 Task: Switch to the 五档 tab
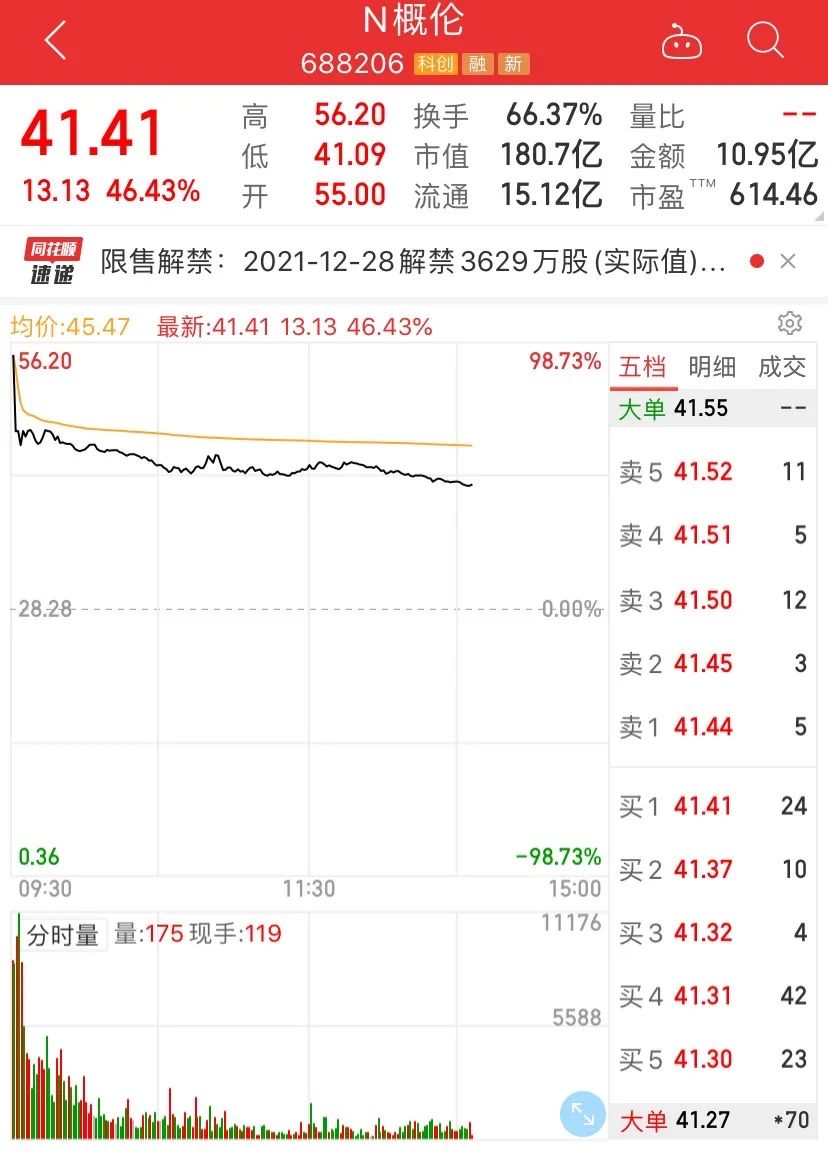click(x=642, y=367)
